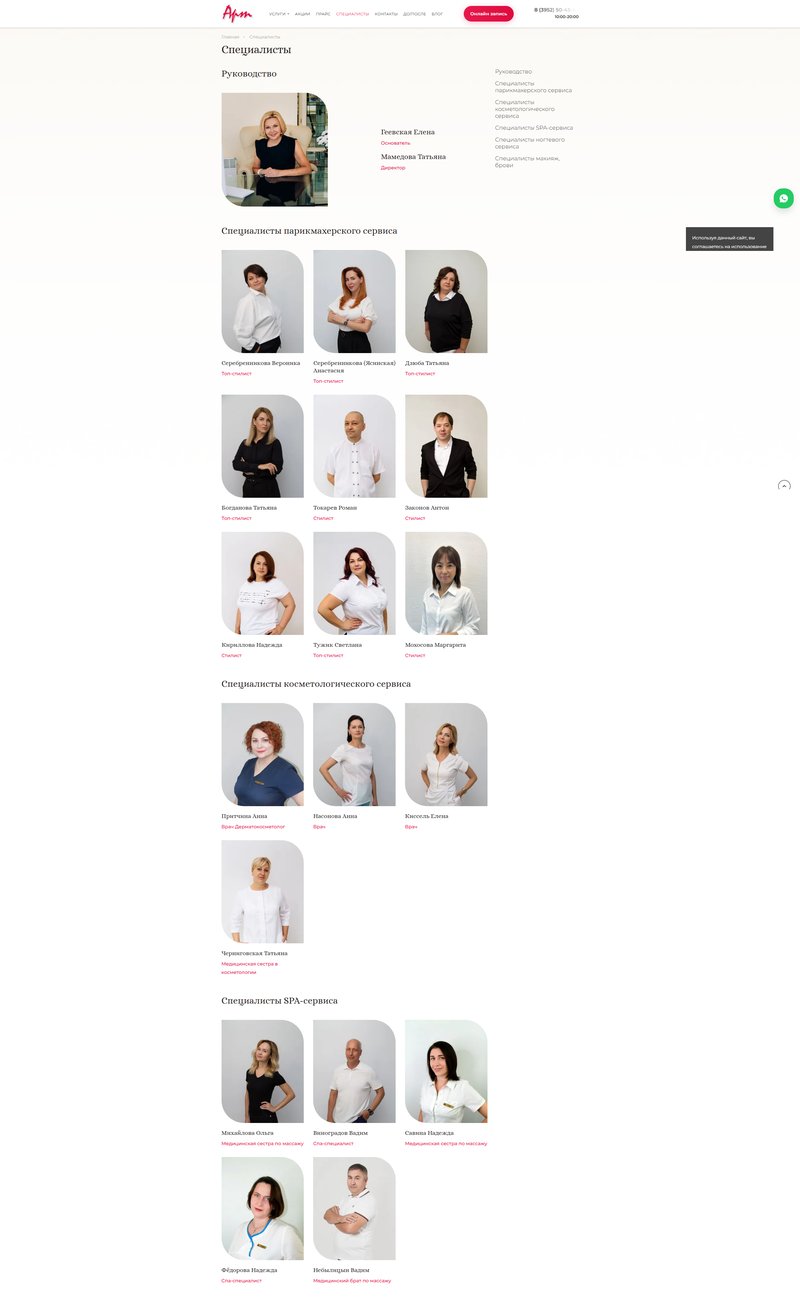The width and height of the screenshot is (800, 1300).
Task: Open the Блог page
Action: point(437,14)
